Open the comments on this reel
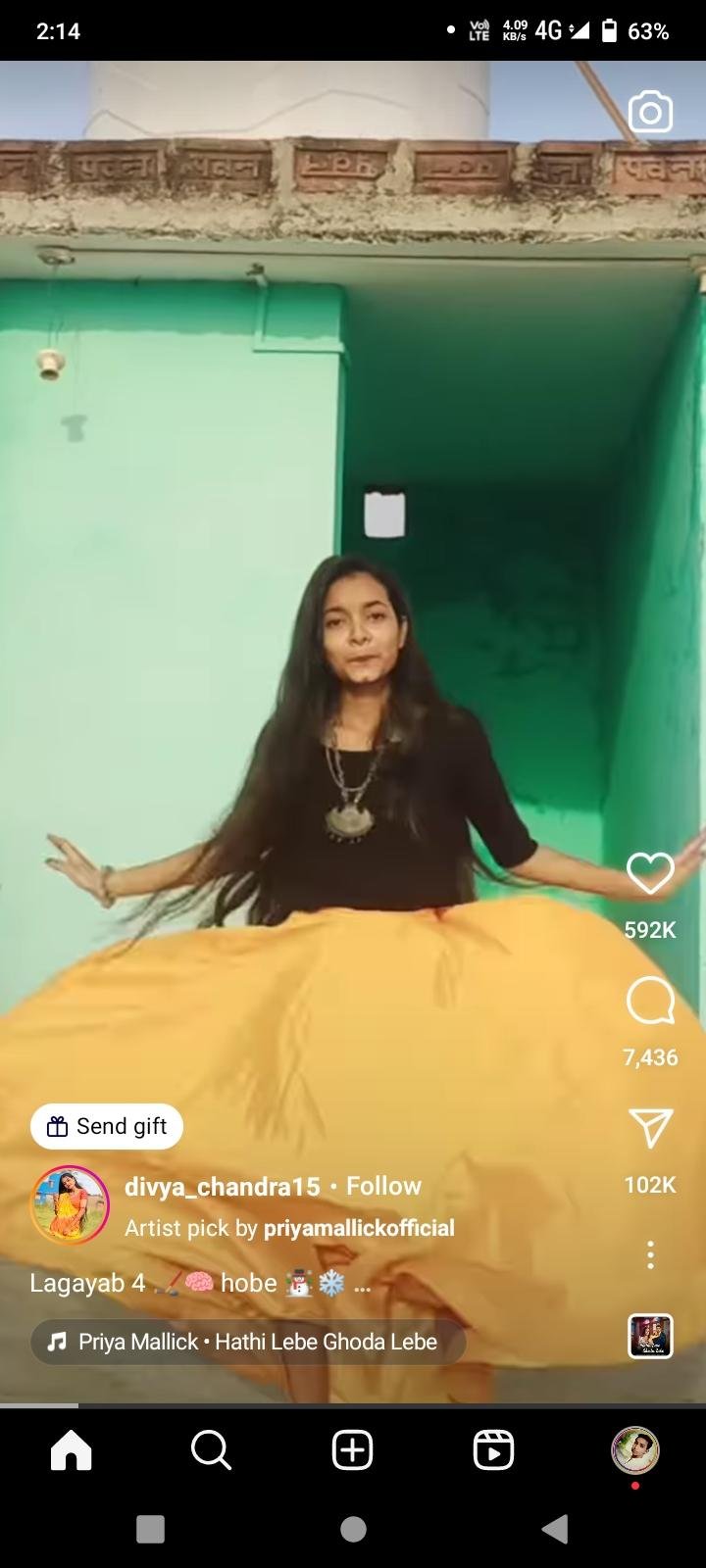Viewport: 706px width, 1568px height. [x=650, y=1003]
